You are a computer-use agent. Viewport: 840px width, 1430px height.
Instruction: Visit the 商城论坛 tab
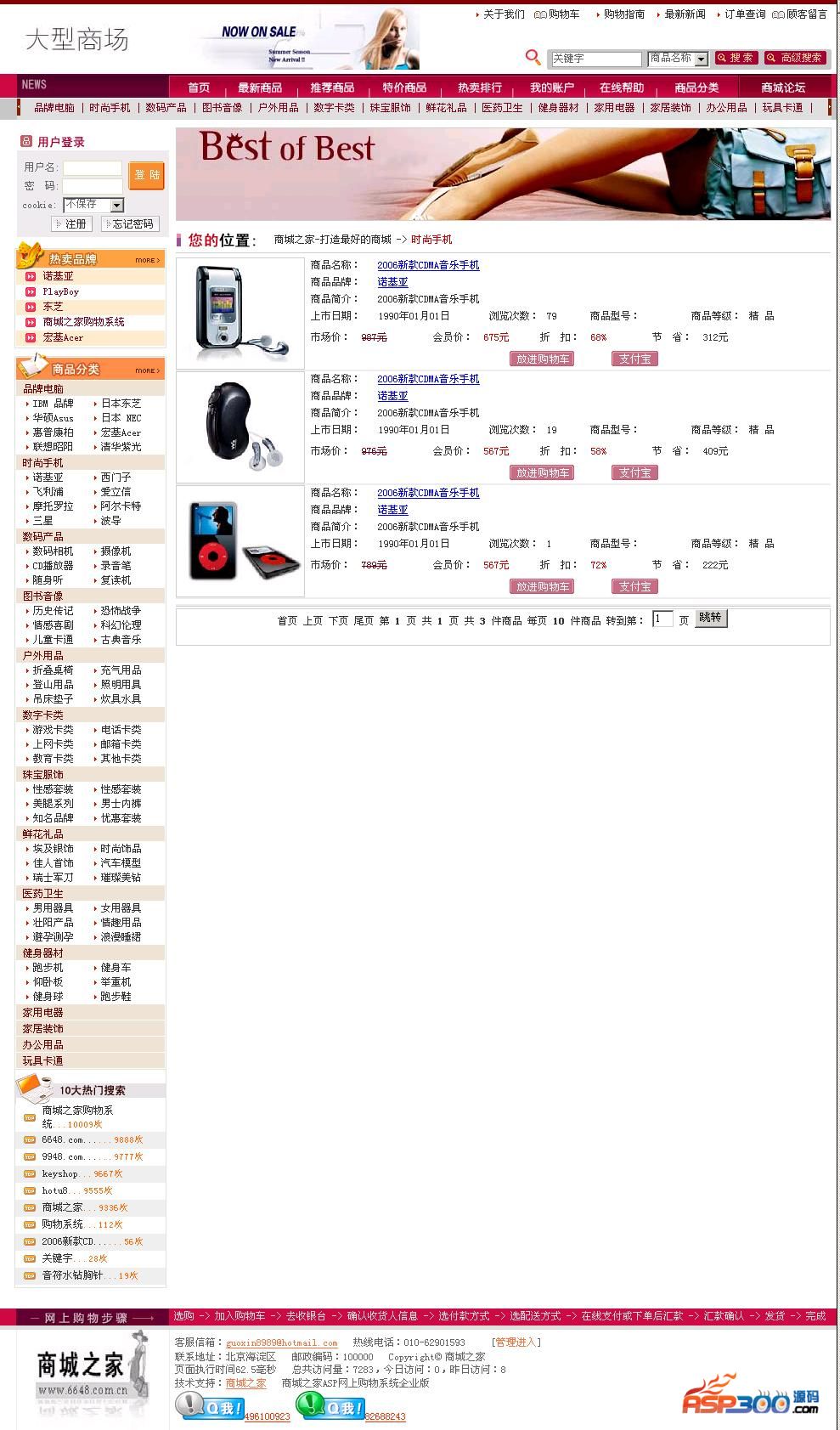pos(782,88)
